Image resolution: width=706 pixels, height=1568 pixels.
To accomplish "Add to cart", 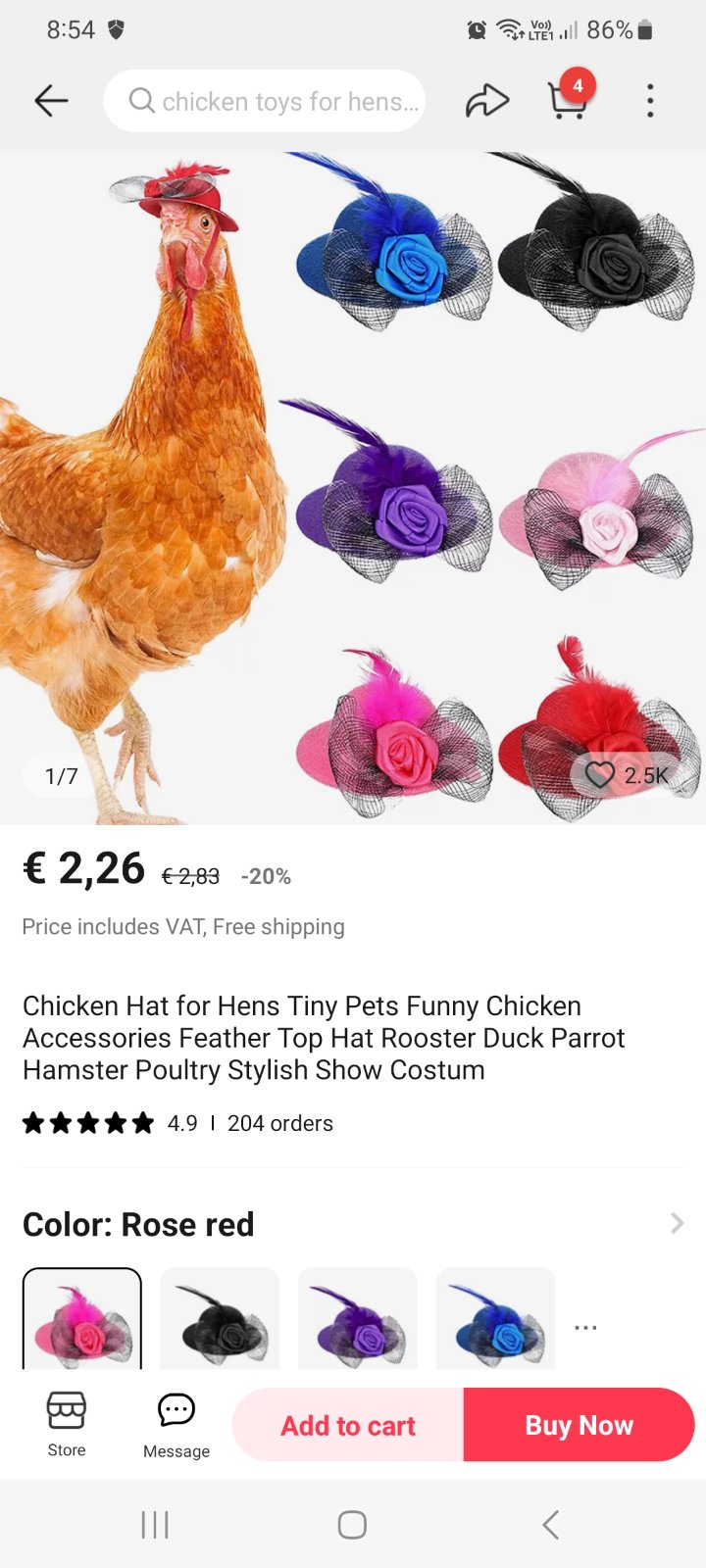I will [x=348, y=1425].
